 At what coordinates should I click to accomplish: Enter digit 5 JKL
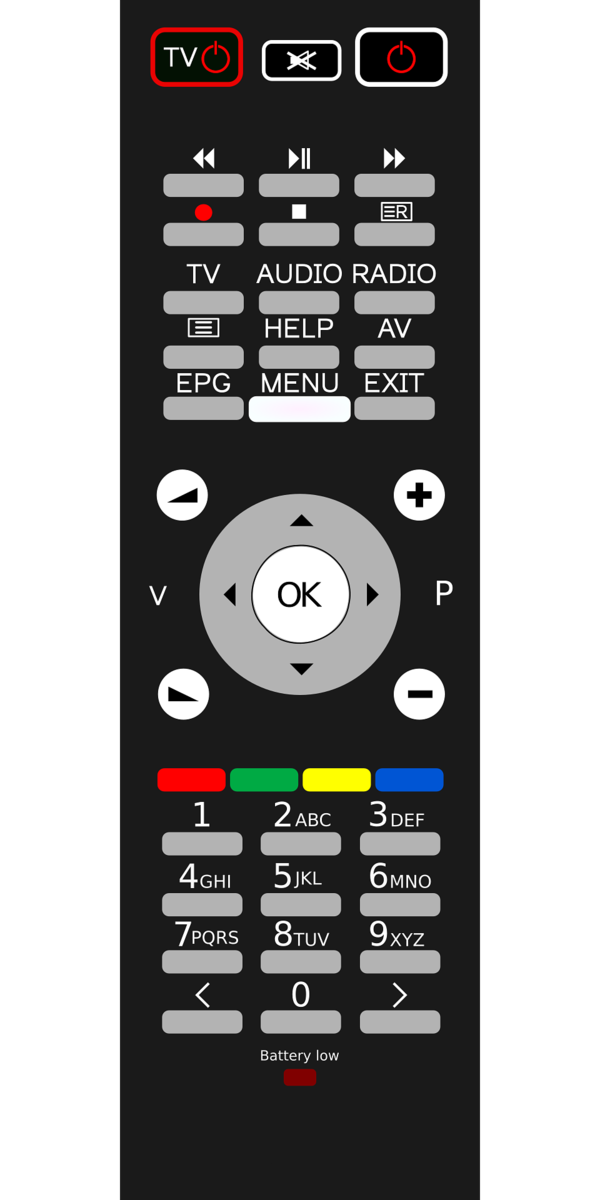click(300, 904)
